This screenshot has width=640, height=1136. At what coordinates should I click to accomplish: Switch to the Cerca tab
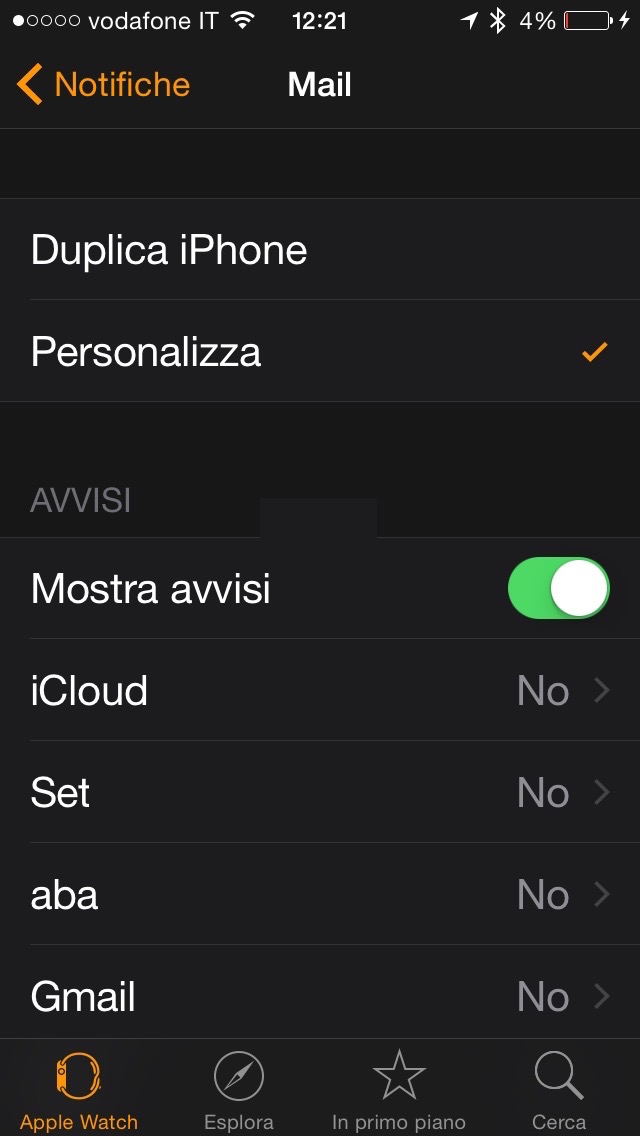(x=559, y=1091)
